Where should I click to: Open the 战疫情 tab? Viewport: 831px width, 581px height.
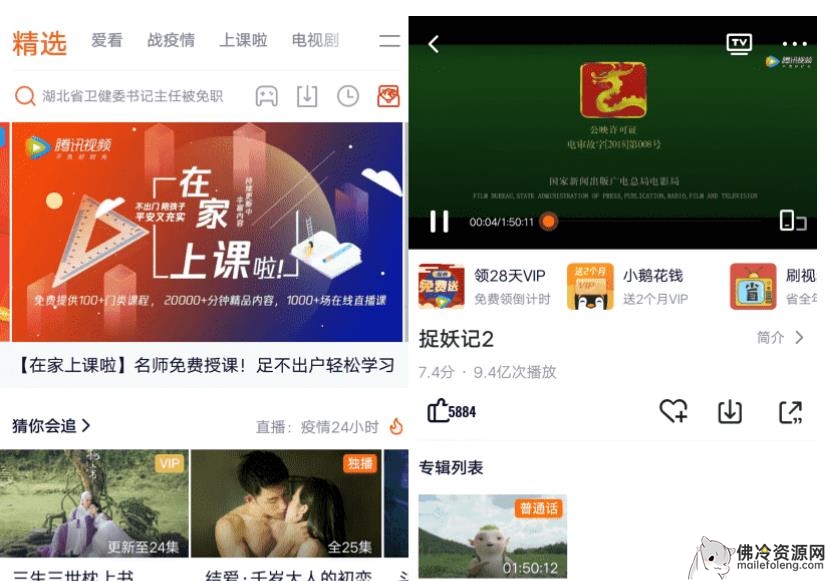pyautogui.click(x=171, y=41)
